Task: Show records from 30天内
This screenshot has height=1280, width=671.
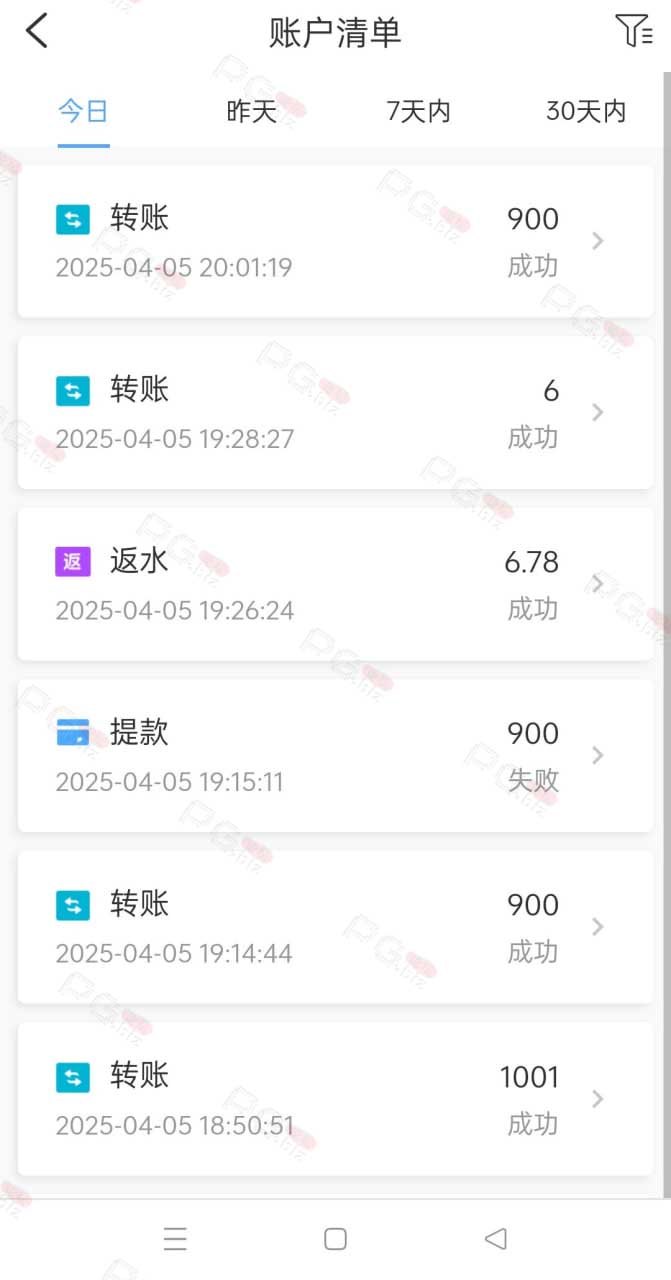Action: coord(586,111)
